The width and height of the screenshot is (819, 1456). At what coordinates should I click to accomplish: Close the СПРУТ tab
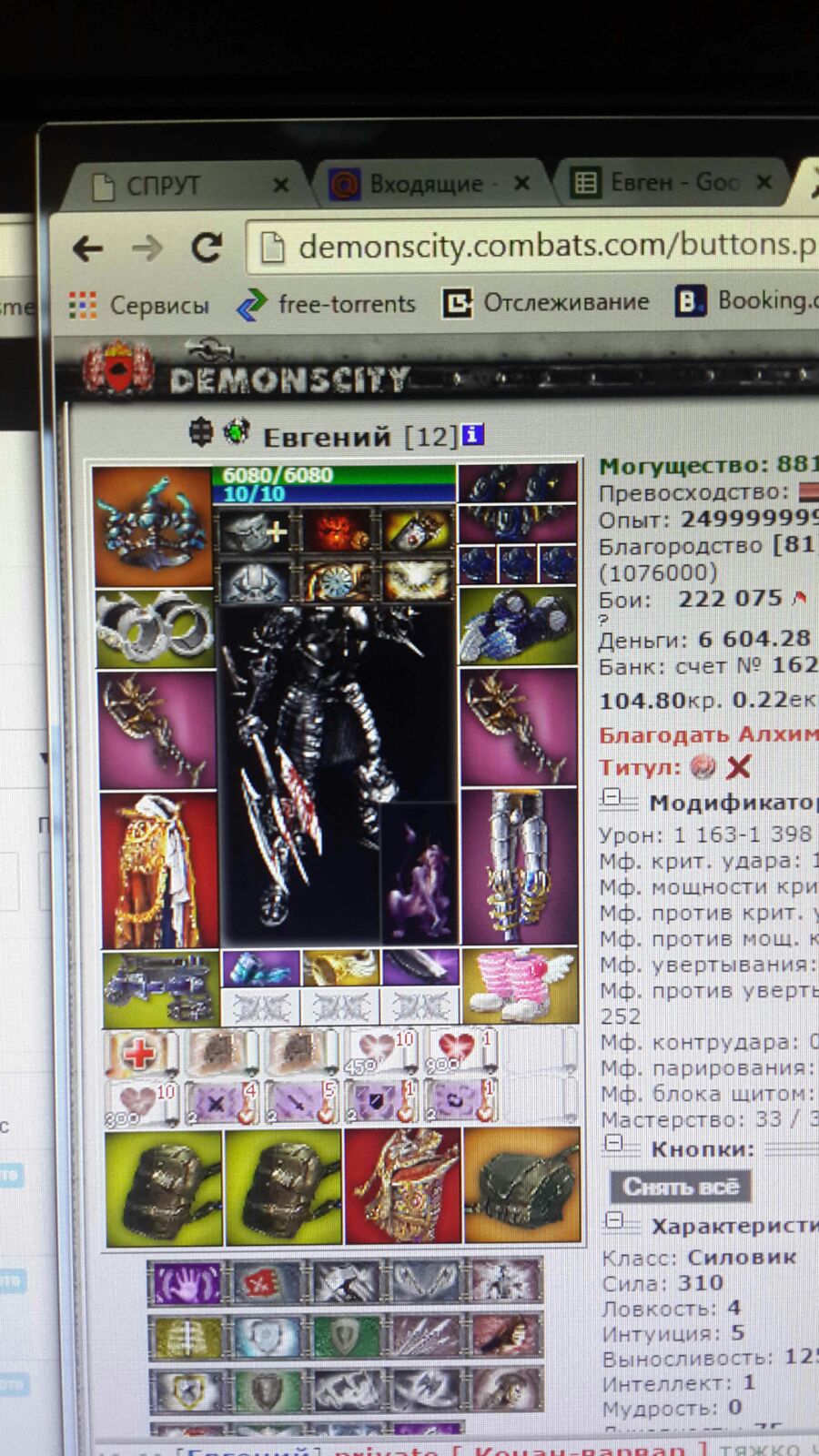[281, 185]
